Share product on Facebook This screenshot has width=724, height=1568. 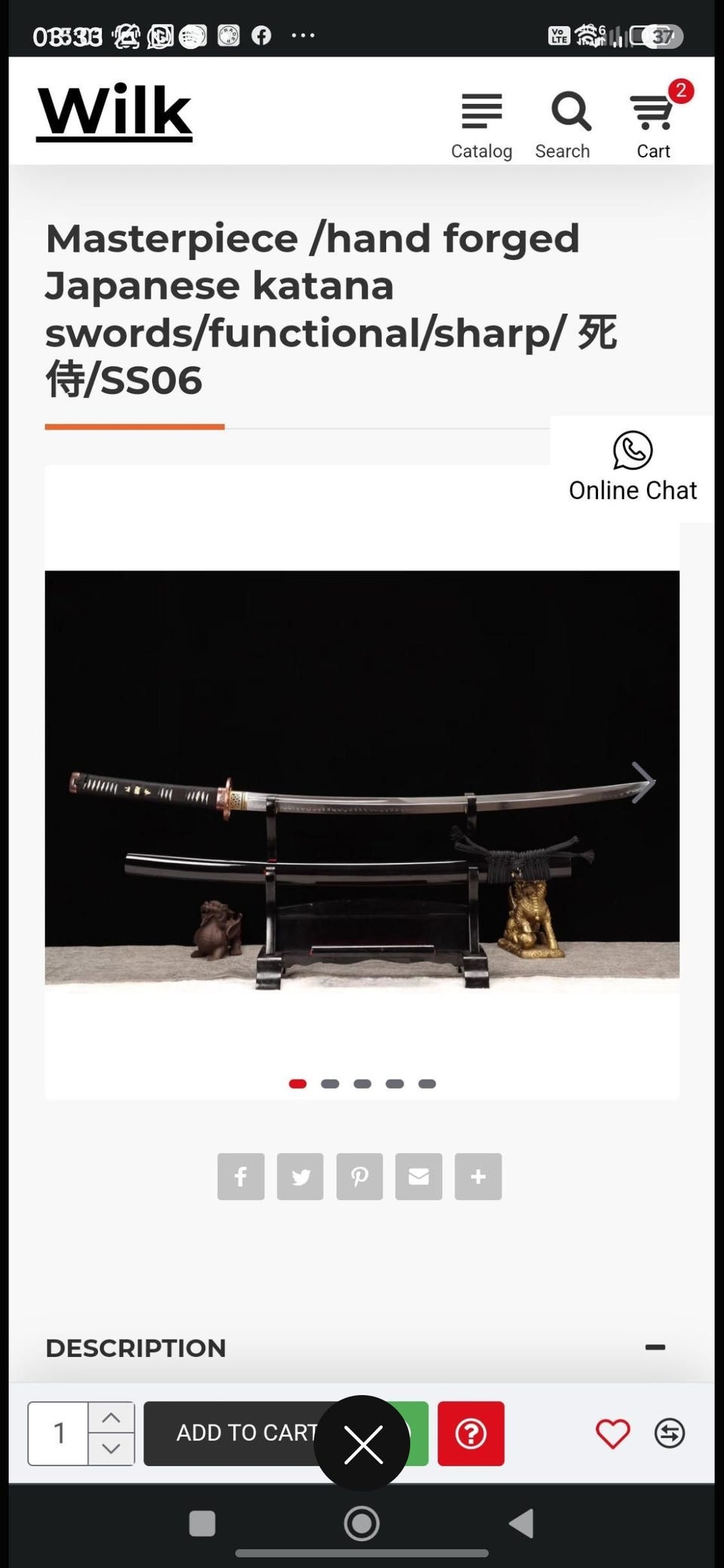pyautogui.click(x=241, y=1176)
